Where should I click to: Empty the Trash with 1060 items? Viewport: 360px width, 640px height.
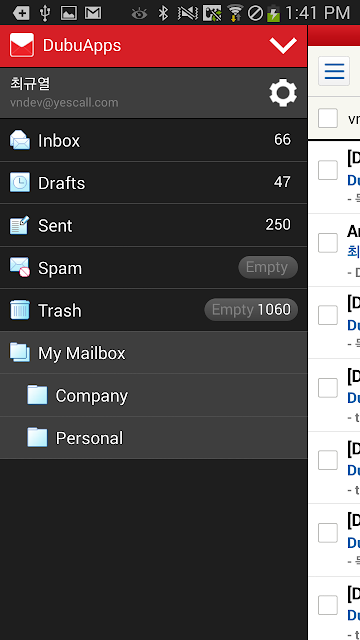pos(251,310)
